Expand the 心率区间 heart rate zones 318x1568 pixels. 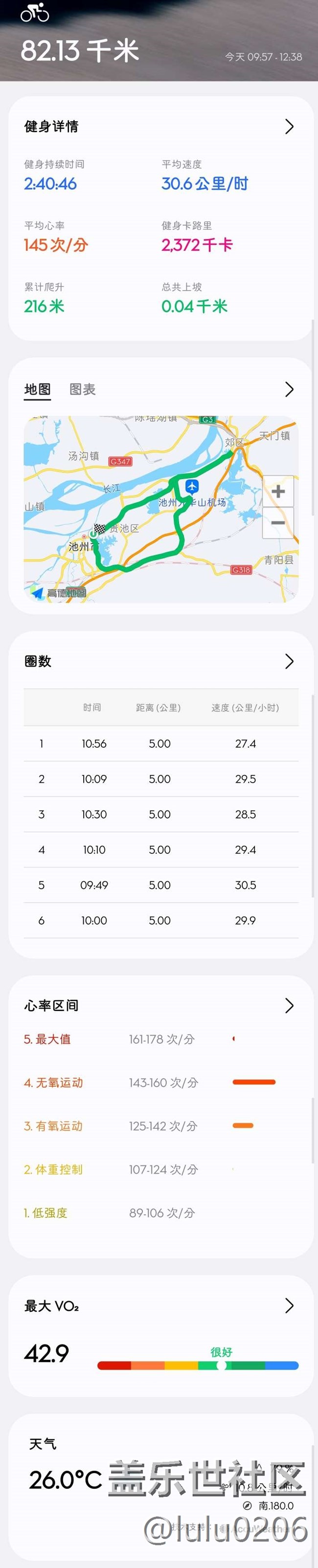[x=289, y=1006]
